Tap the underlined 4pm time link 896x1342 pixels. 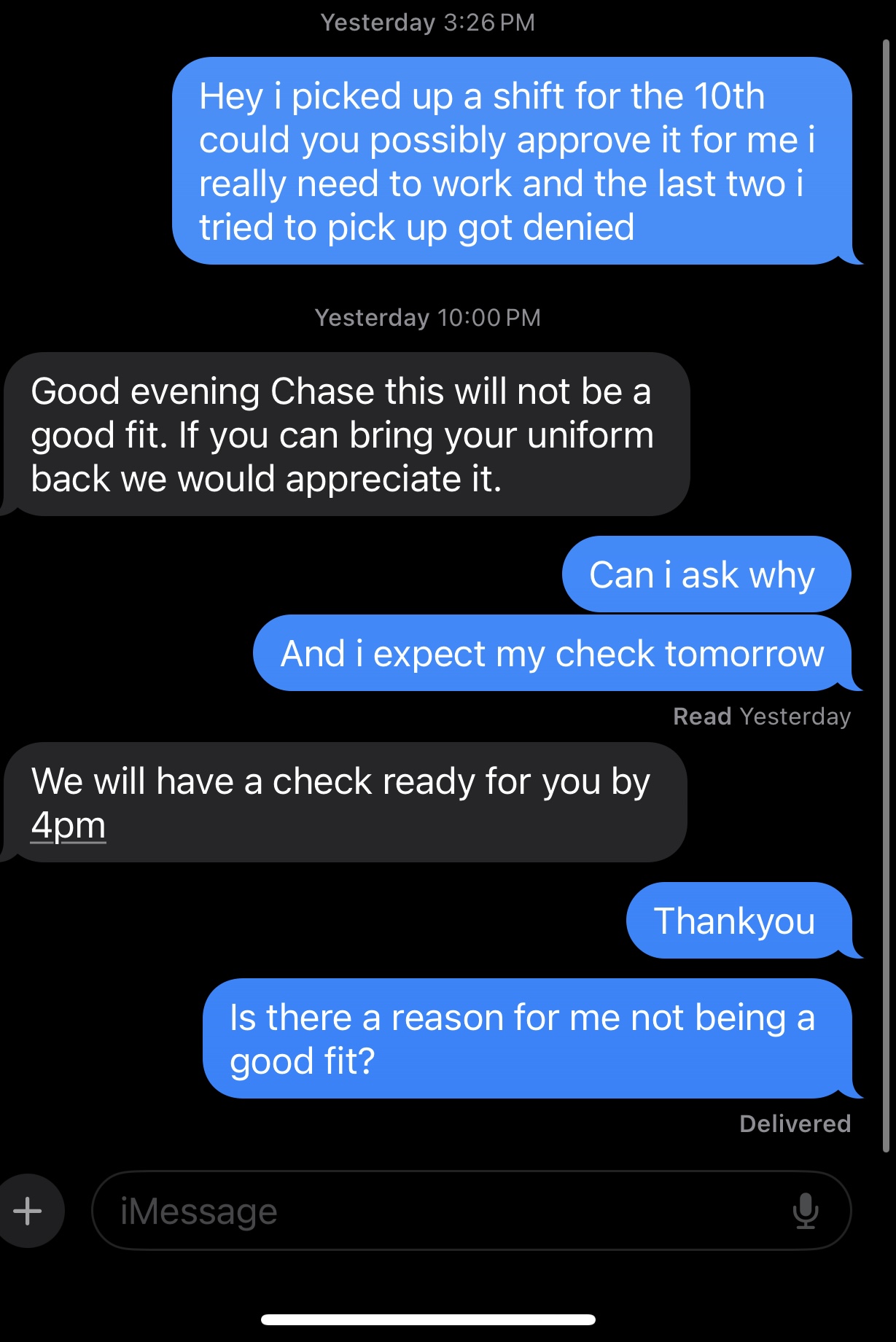69,826
